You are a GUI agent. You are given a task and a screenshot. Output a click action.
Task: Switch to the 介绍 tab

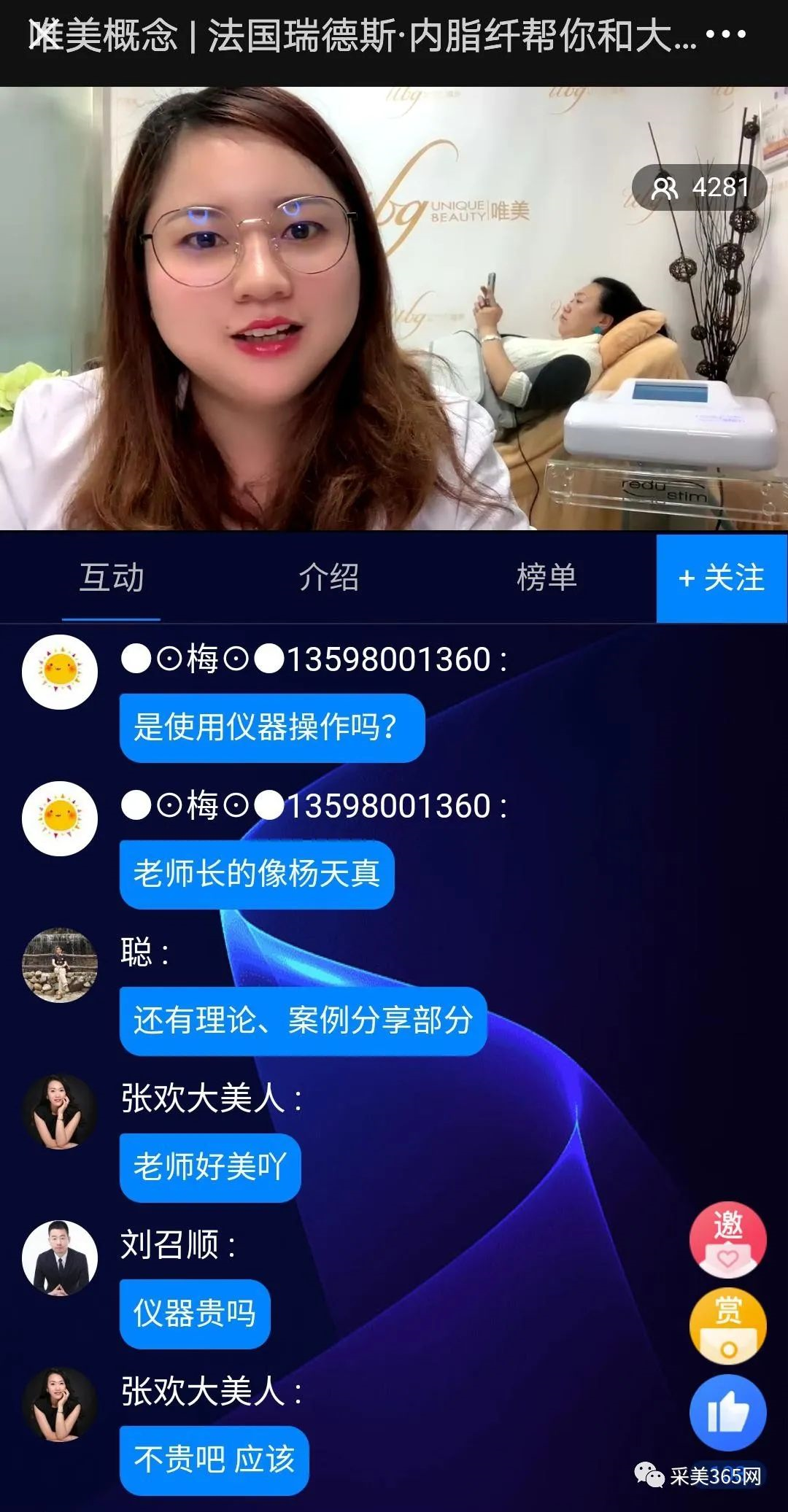328,578
